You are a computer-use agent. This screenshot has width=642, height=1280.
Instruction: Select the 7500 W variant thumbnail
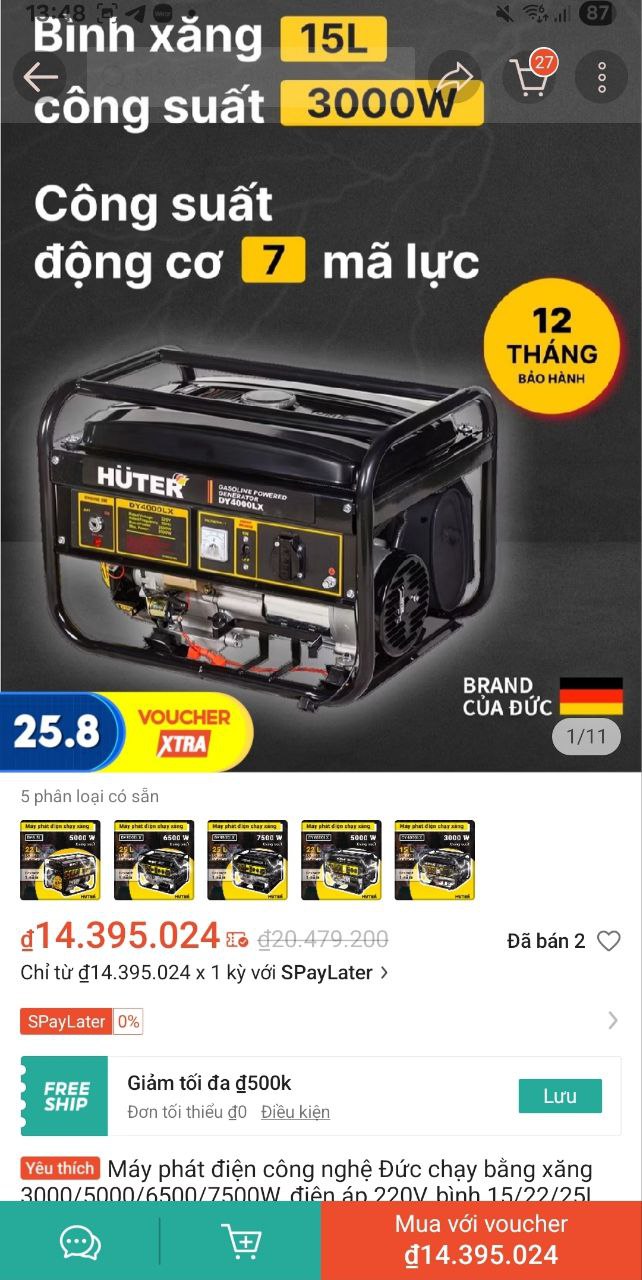coord(247,860)
